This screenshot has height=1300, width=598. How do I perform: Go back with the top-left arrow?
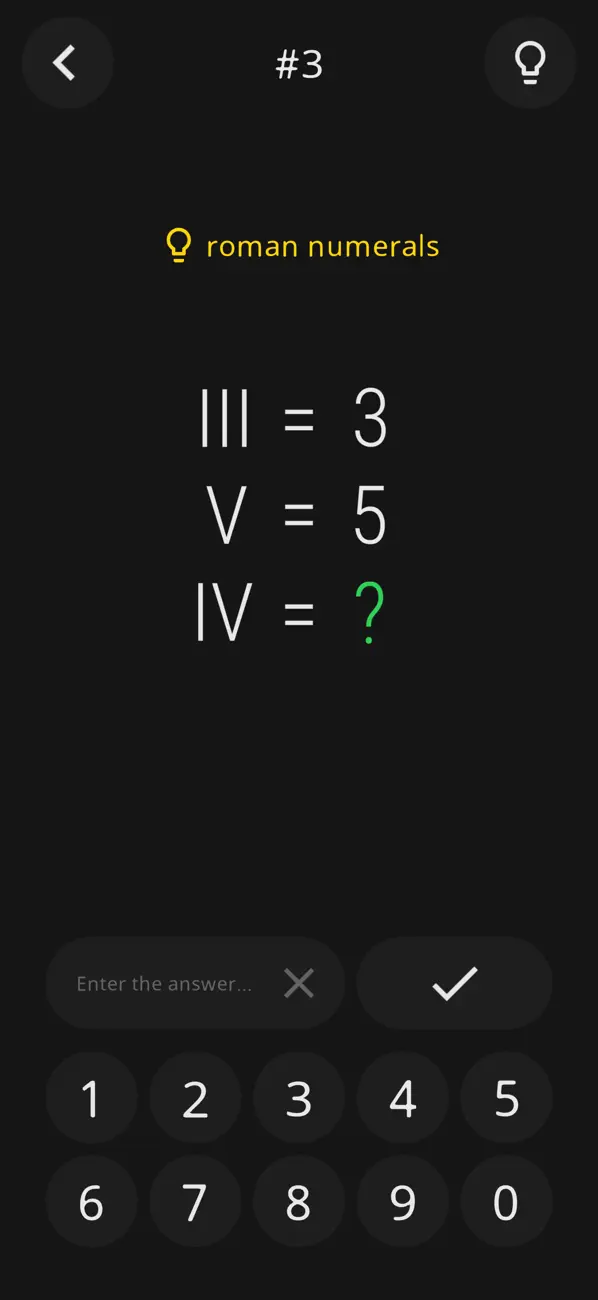[67, 63]
